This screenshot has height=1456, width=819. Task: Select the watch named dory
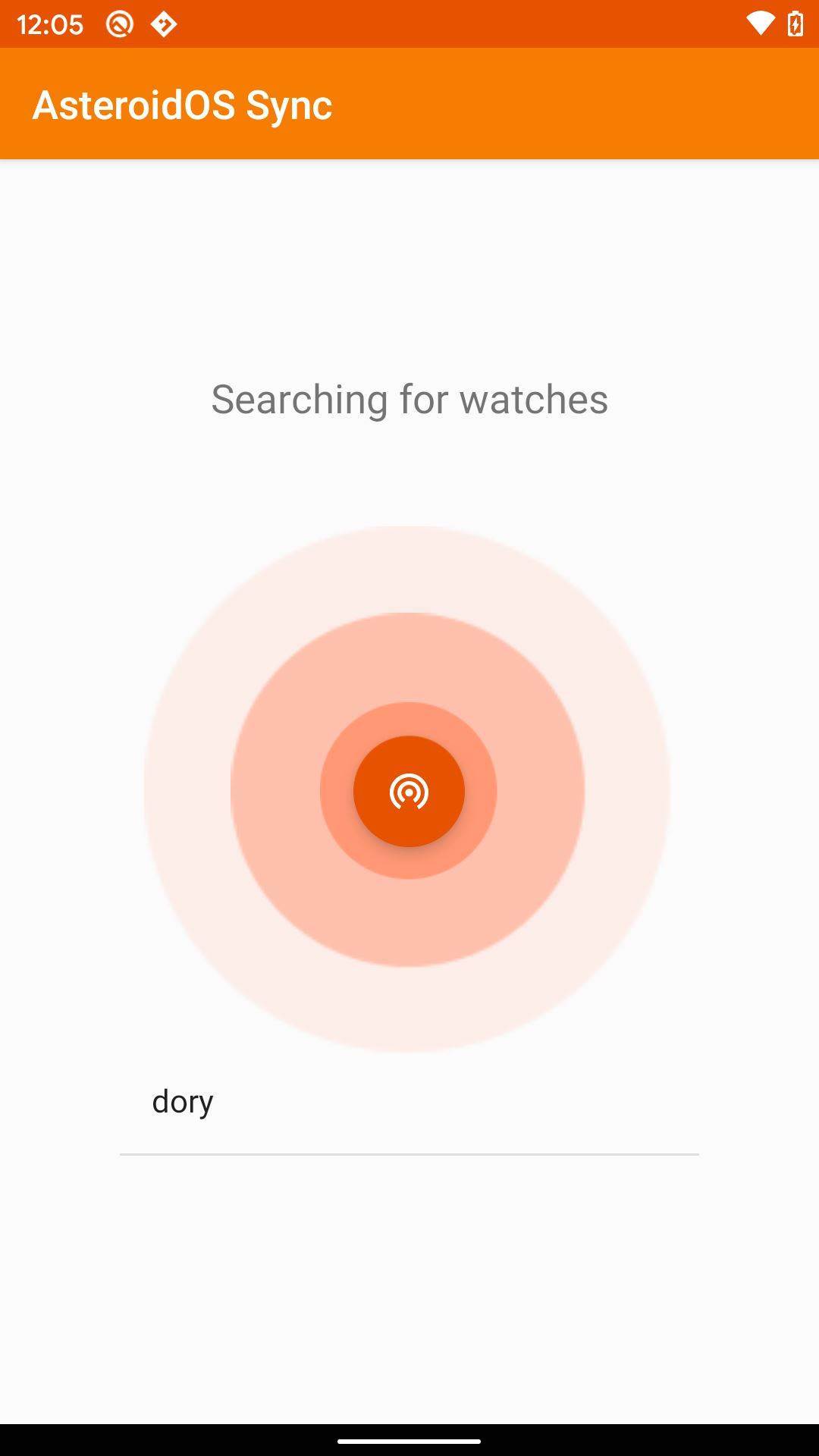point(182,1102)
